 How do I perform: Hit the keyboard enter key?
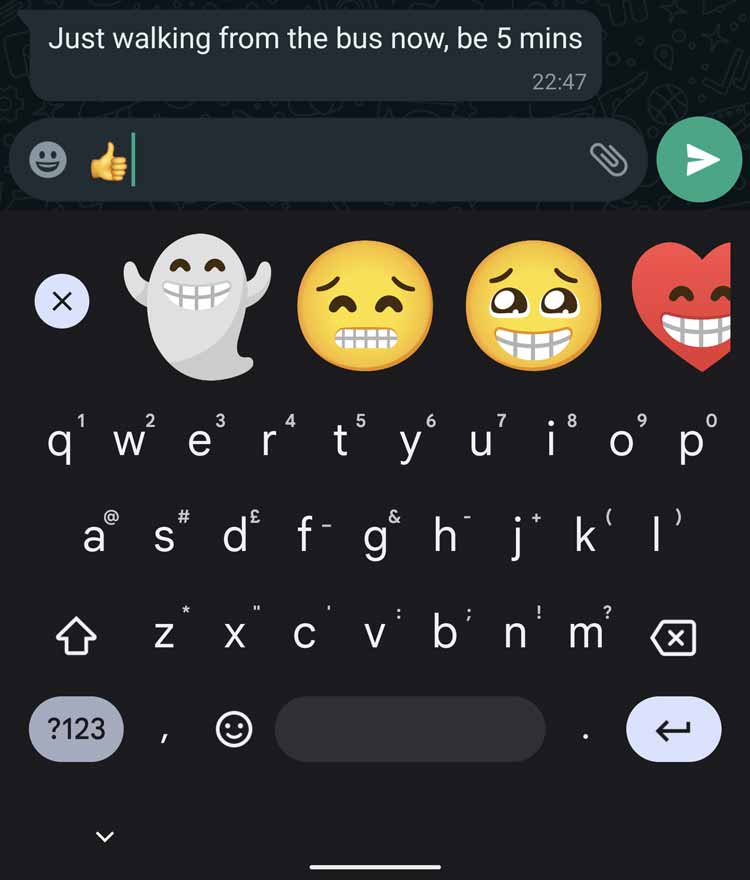(x=673, y=729)
